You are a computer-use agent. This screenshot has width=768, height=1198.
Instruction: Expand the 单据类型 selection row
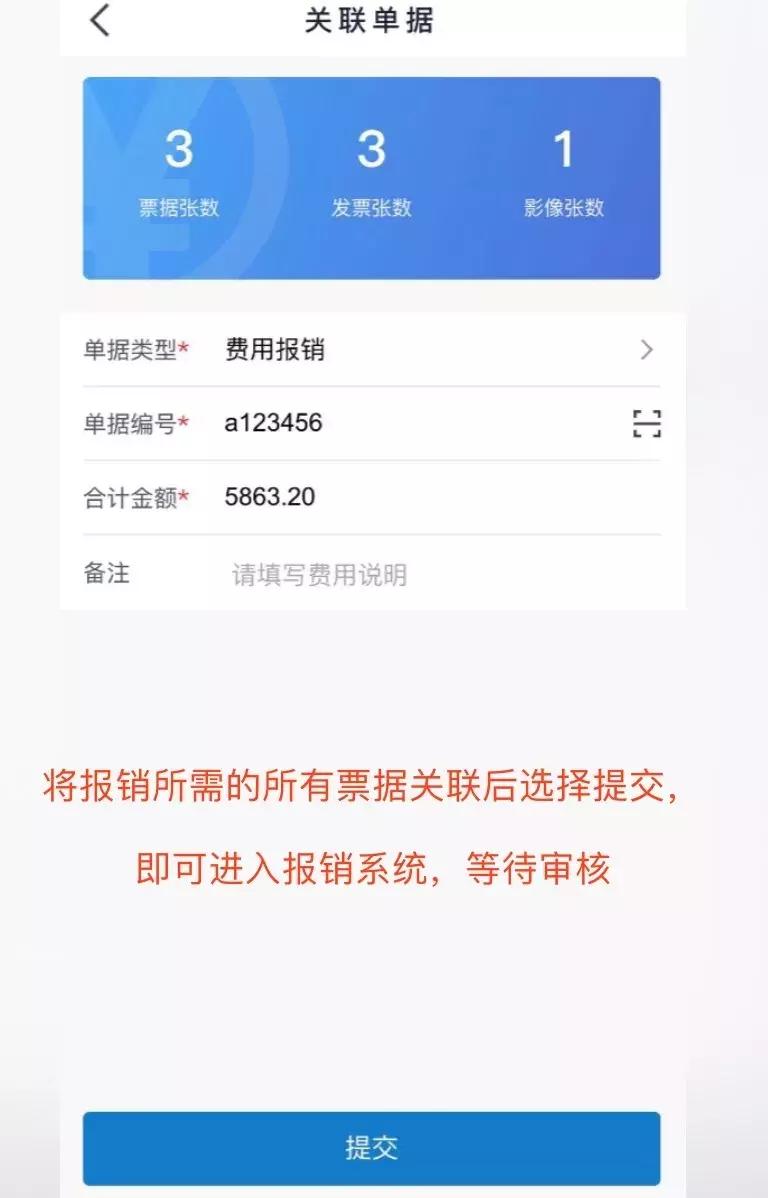[371, 349]
